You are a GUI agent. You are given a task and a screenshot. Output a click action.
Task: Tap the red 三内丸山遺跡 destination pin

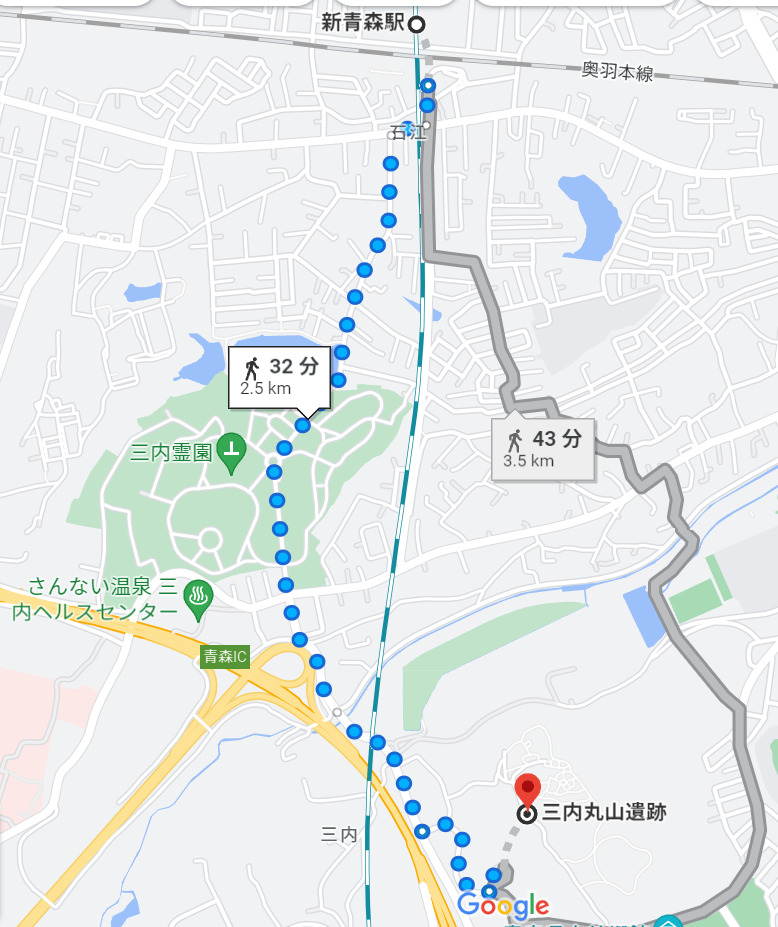[527, 790]
